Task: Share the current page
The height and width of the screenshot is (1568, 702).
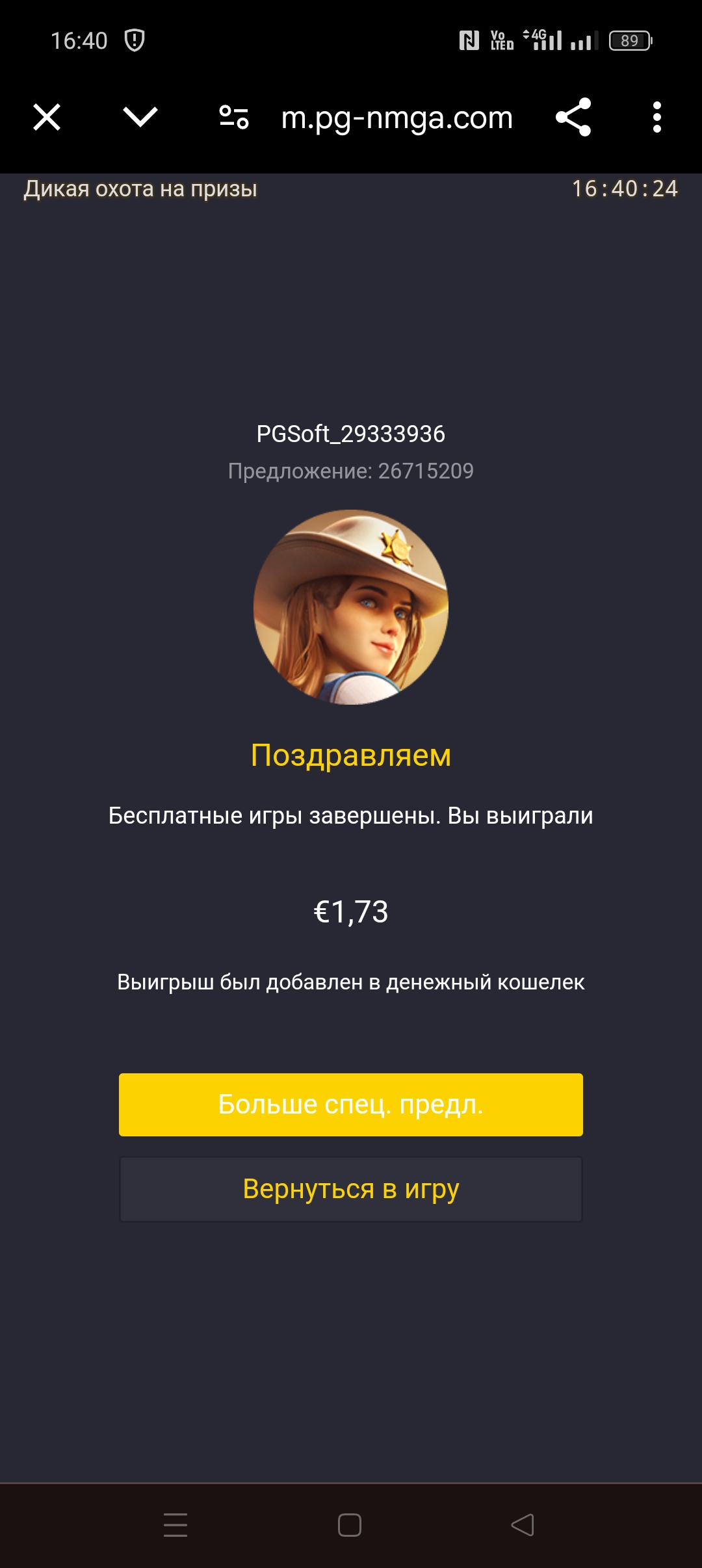Action: [x=573, y=118]
